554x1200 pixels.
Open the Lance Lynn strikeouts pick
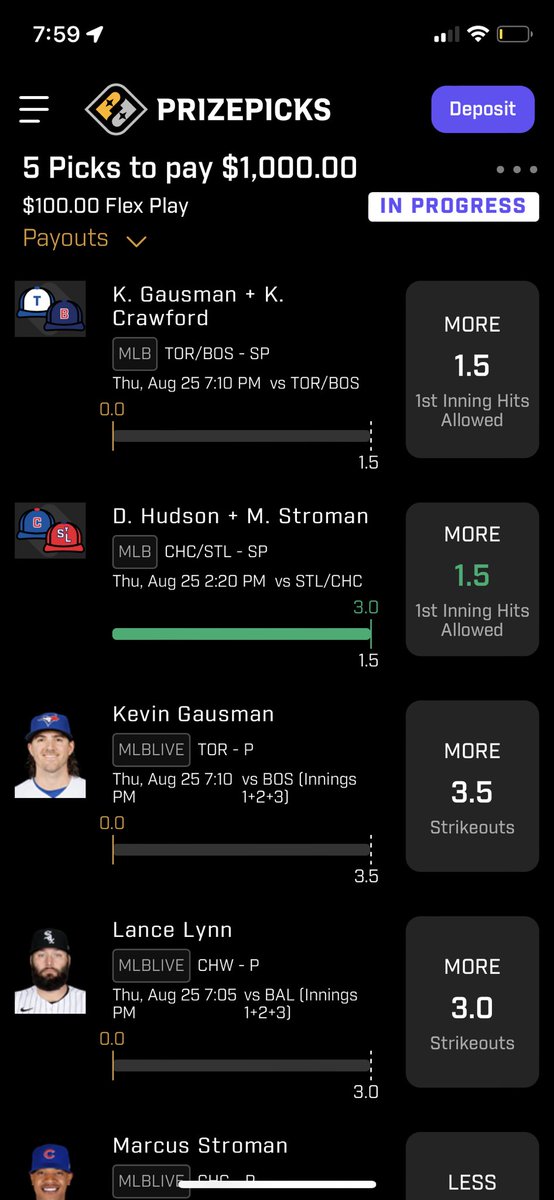pyautogui.click(x=277, y=1008)
